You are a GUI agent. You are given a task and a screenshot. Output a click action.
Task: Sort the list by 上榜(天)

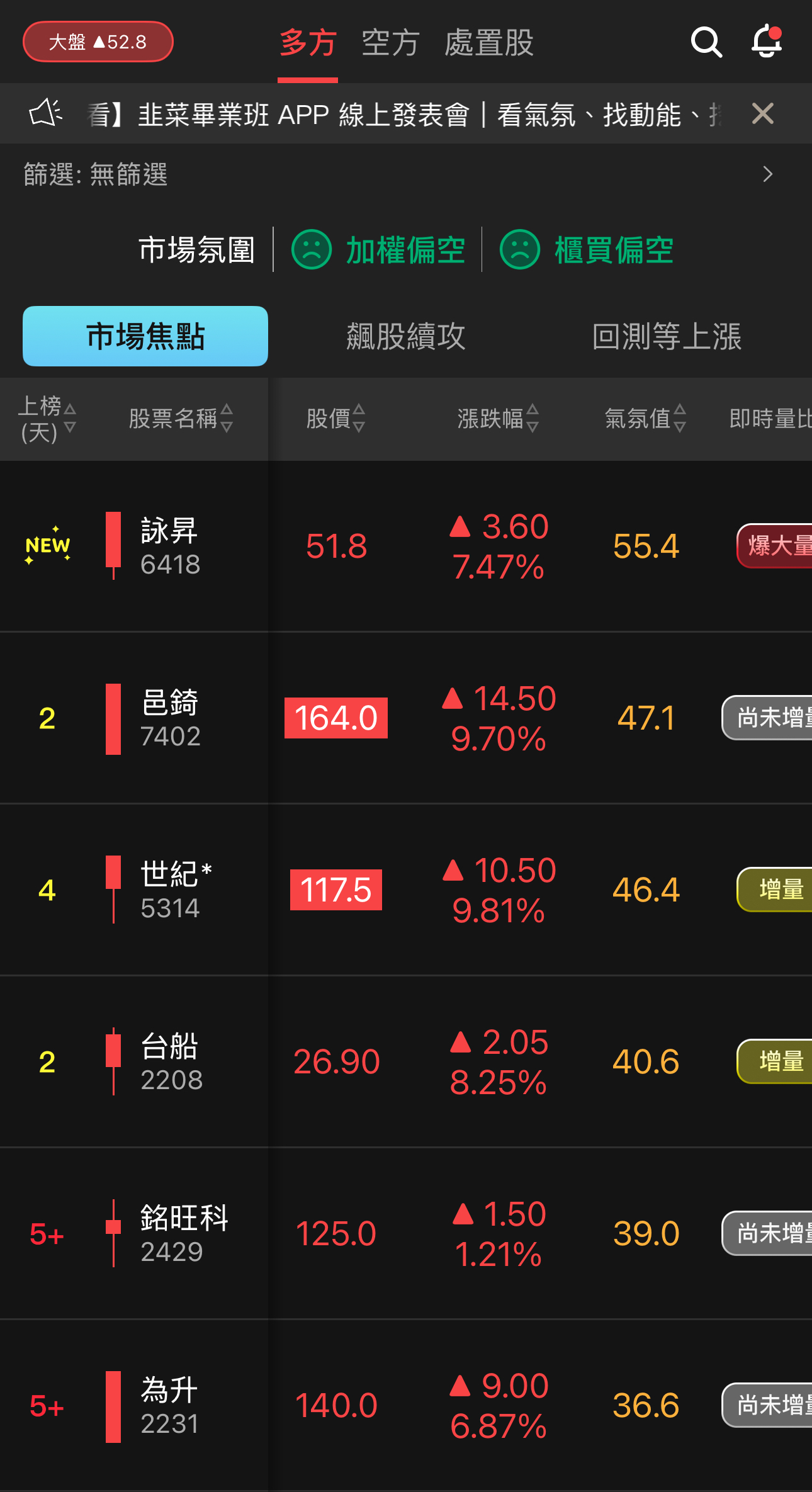click(47, 419)
